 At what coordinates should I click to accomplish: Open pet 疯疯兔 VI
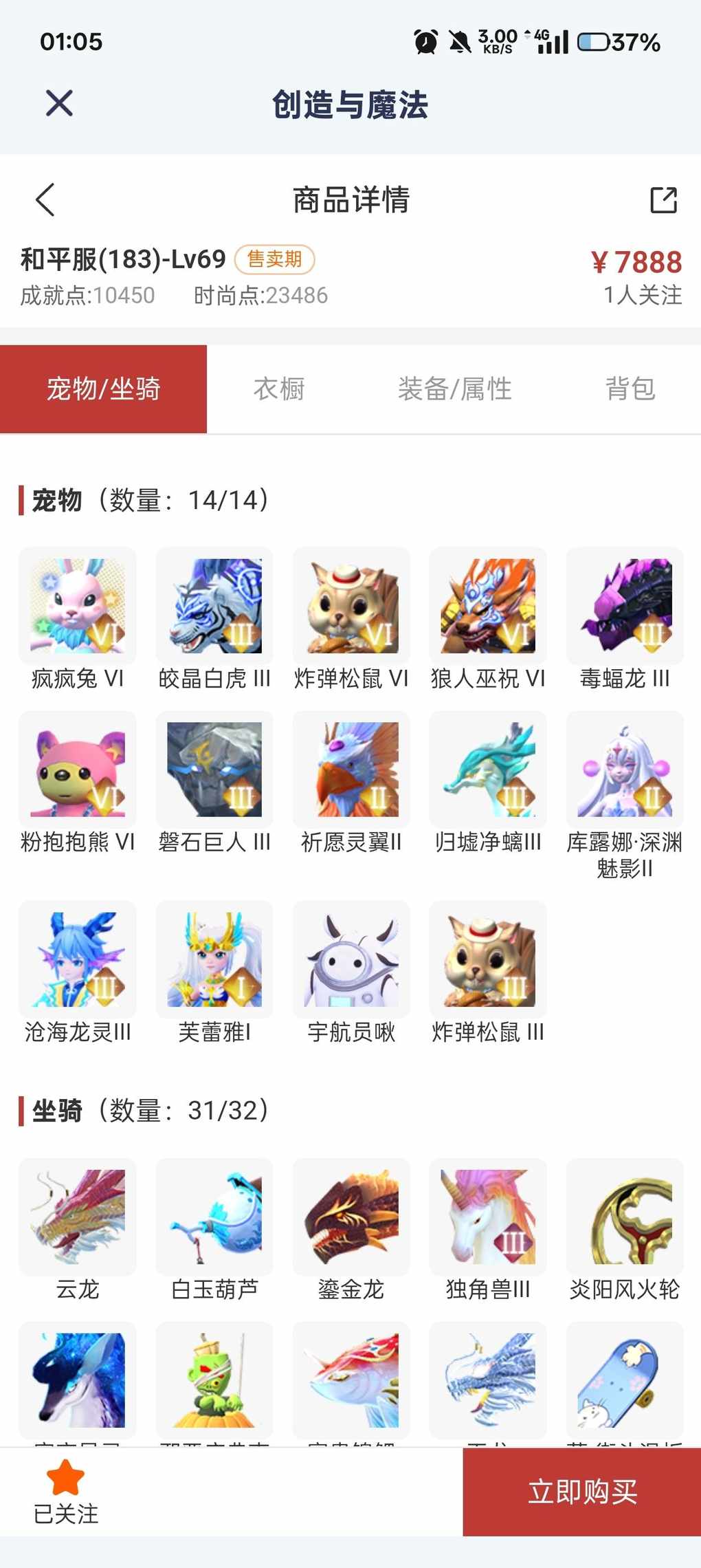point(78,606)
